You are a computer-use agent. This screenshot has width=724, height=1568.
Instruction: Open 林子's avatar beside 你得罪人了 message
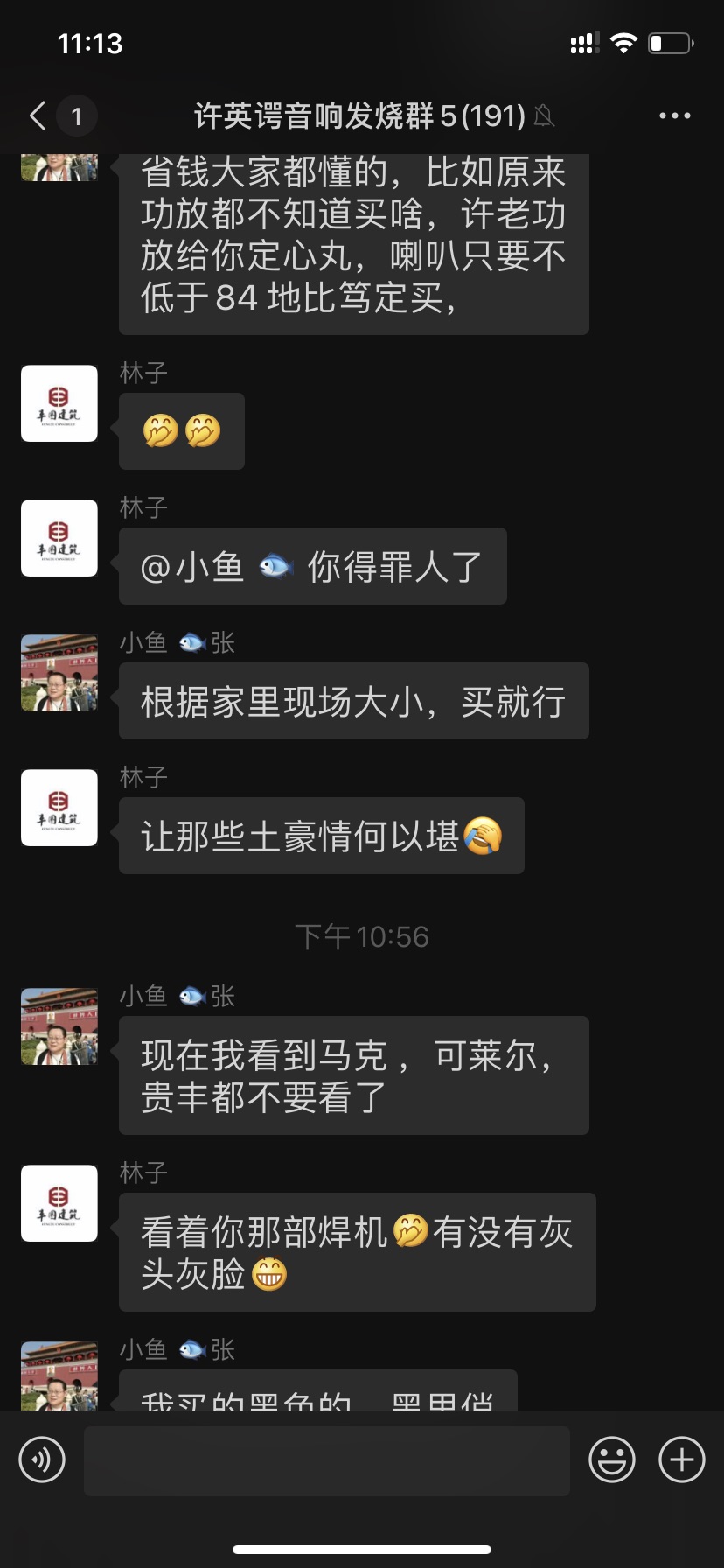(x=59, y=538)
